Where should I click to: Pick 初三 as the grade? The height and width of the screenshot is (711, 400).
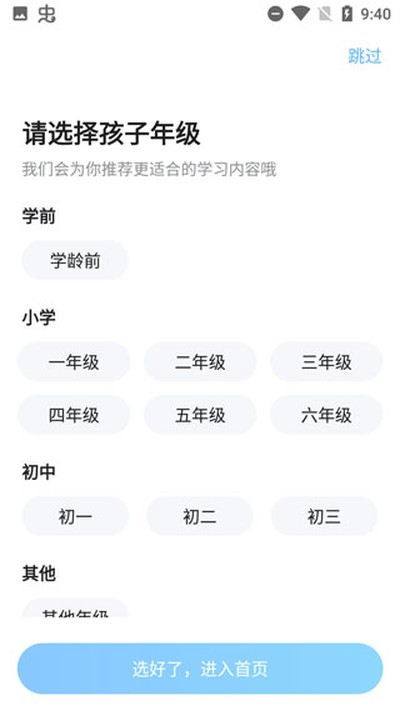click(324, 516)
